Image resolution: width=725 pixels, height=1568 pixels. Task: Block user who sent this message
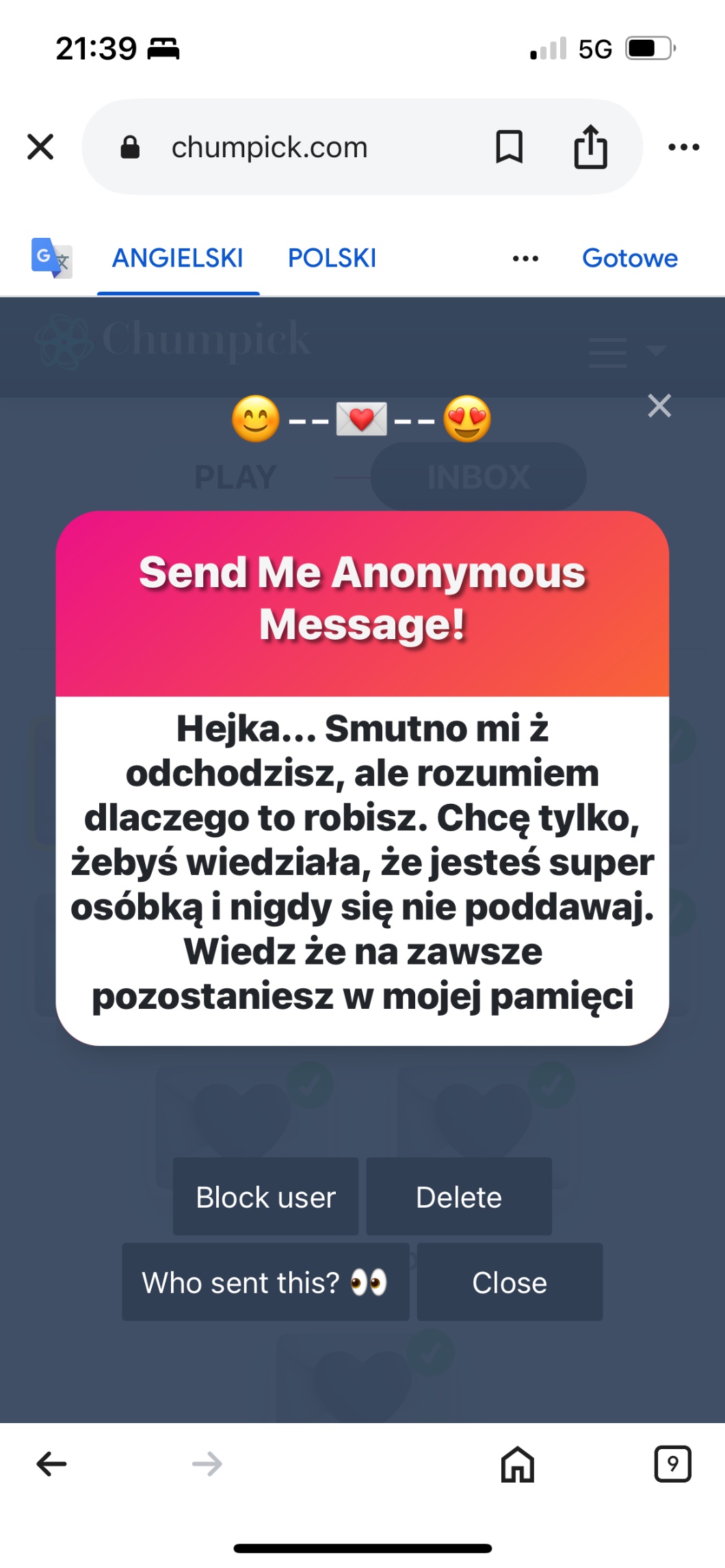(x=265, y=1197)
